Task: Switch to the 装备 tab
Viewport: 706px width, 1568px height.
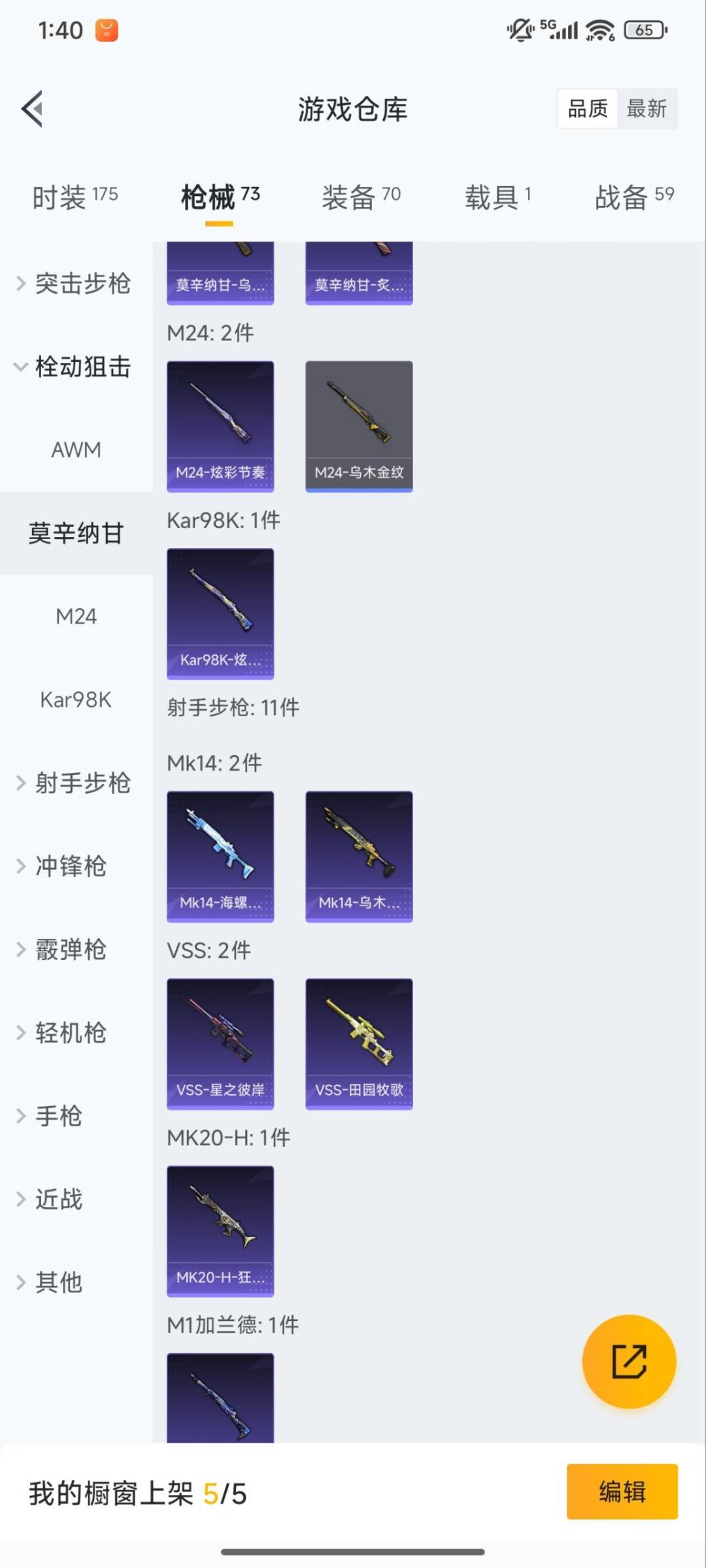Action: 361,195
